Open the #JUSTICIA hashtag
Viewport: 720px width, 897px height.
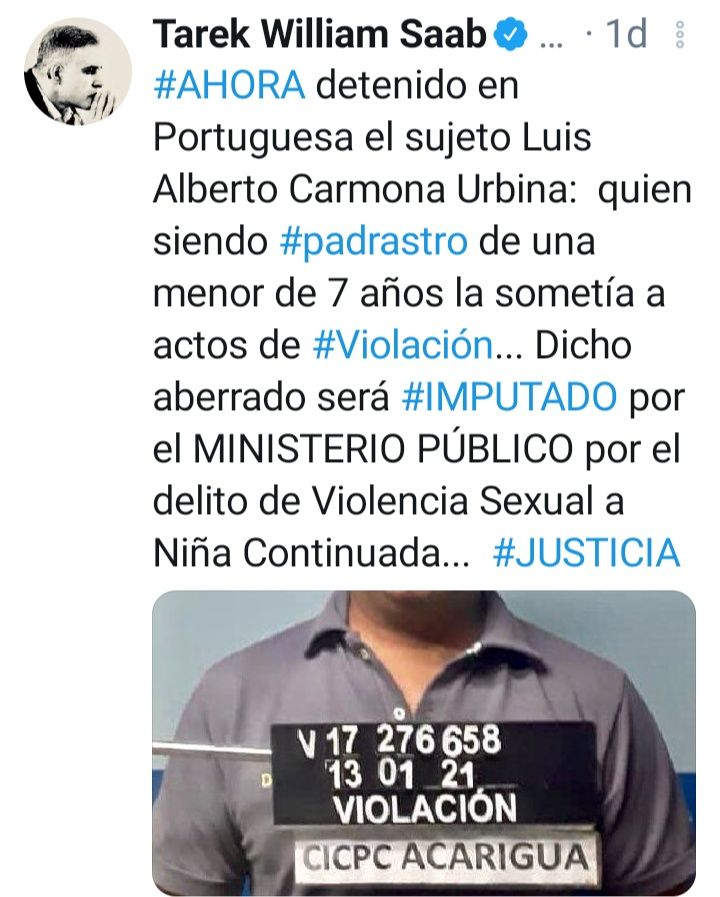coord(586,553)
